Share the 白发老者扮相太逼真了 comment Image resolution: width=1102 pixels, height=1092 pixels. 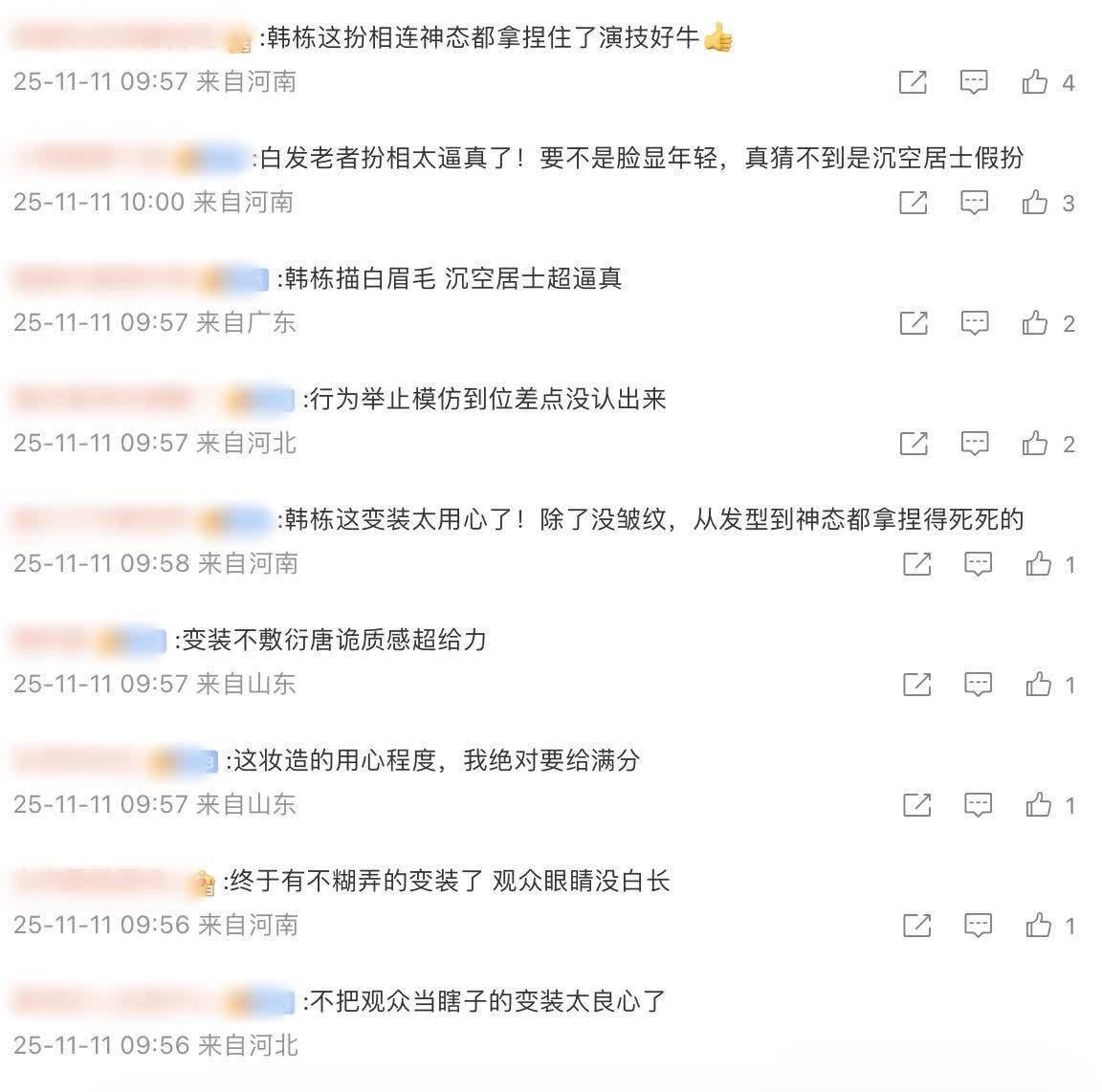[x=913, y=203]
